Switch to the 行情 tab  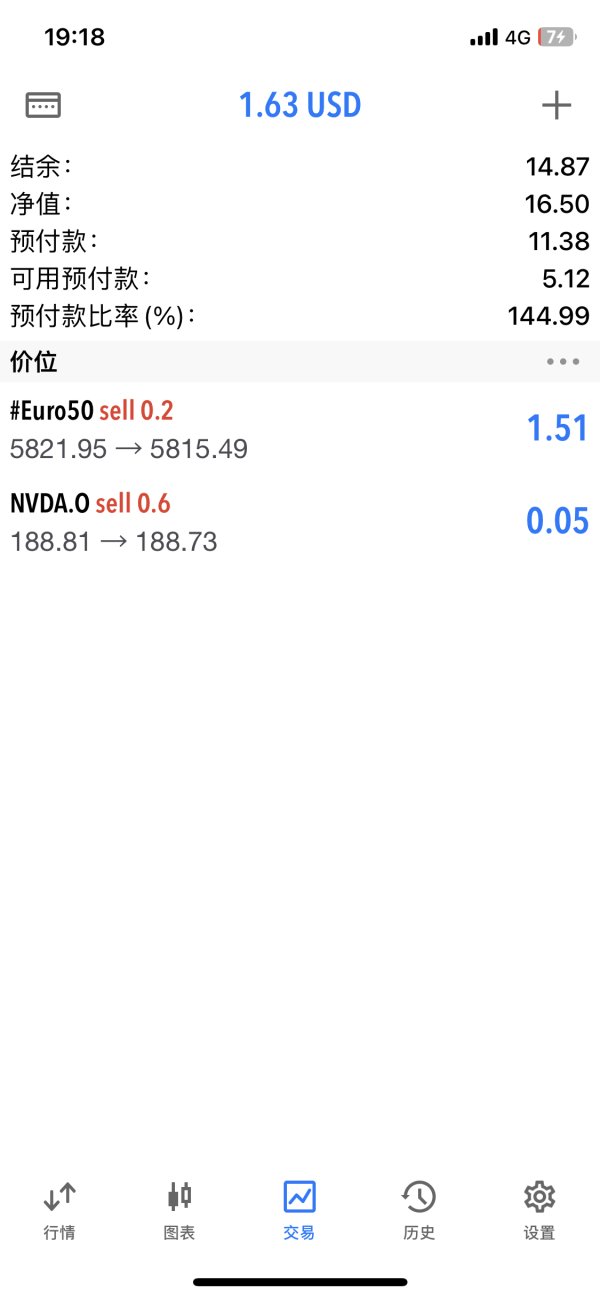[60, 1209]
